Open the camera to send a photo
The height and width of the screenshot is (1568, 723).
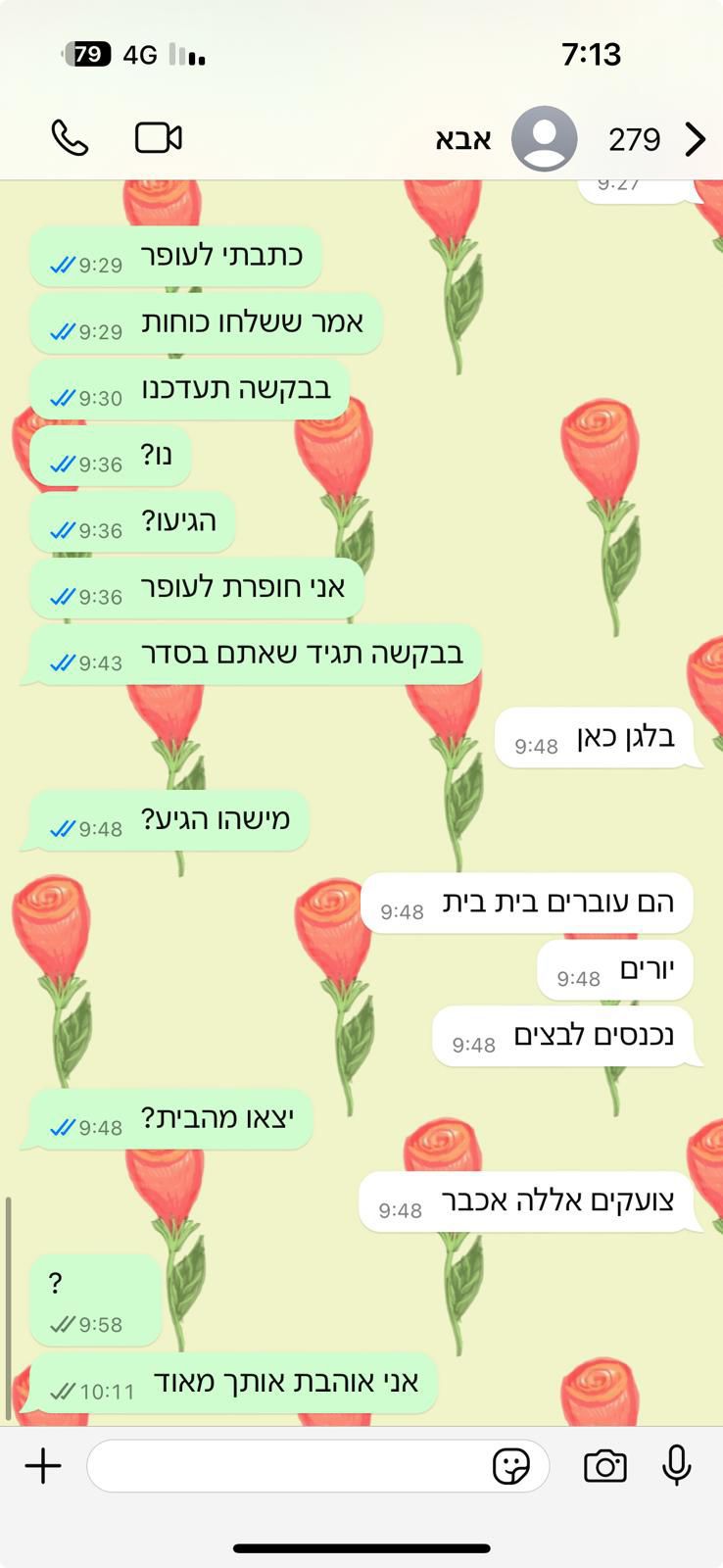coord(604,1466)
